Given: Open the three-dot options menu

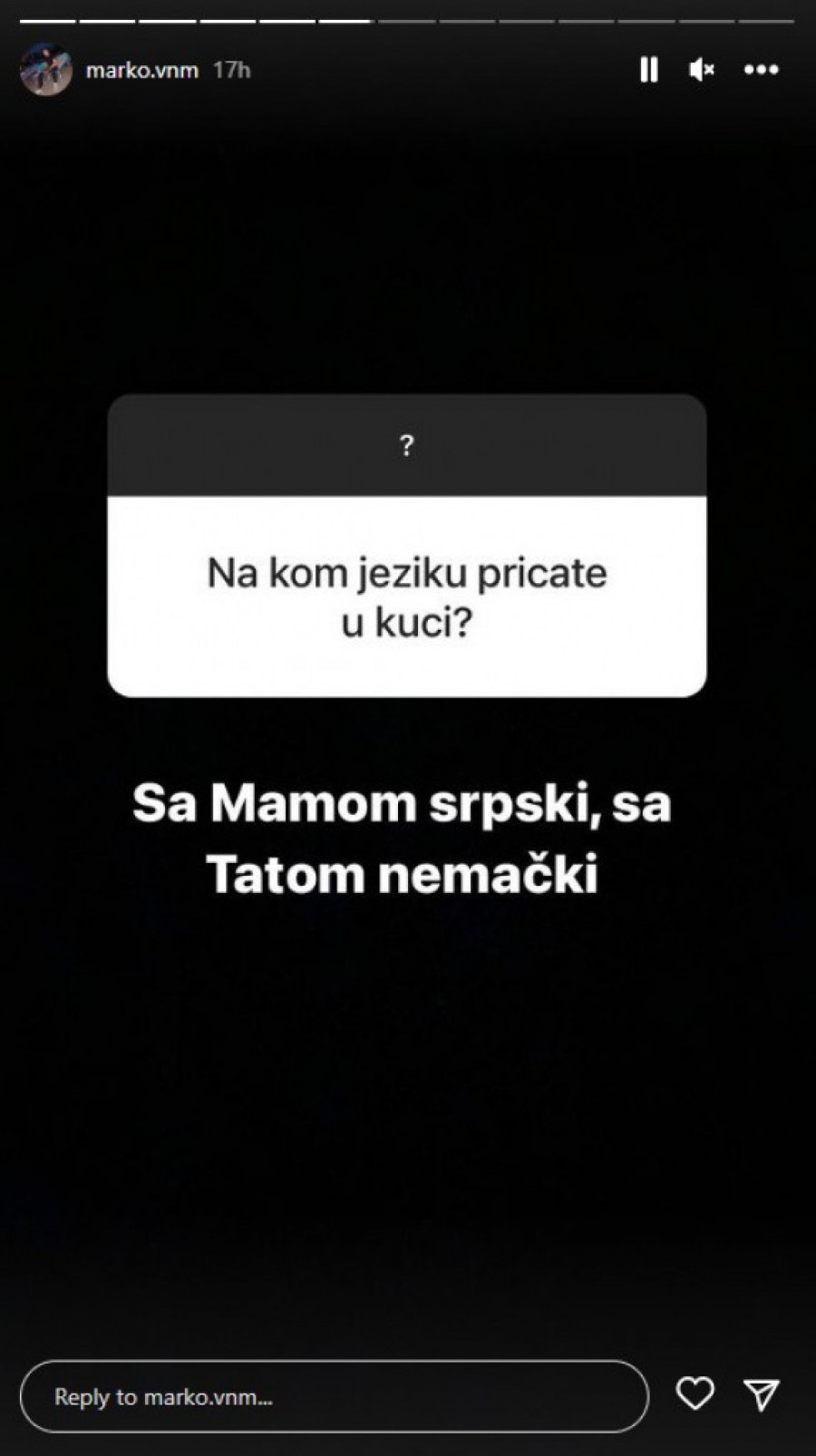Looking at the screenshot, I should (761, 70).
